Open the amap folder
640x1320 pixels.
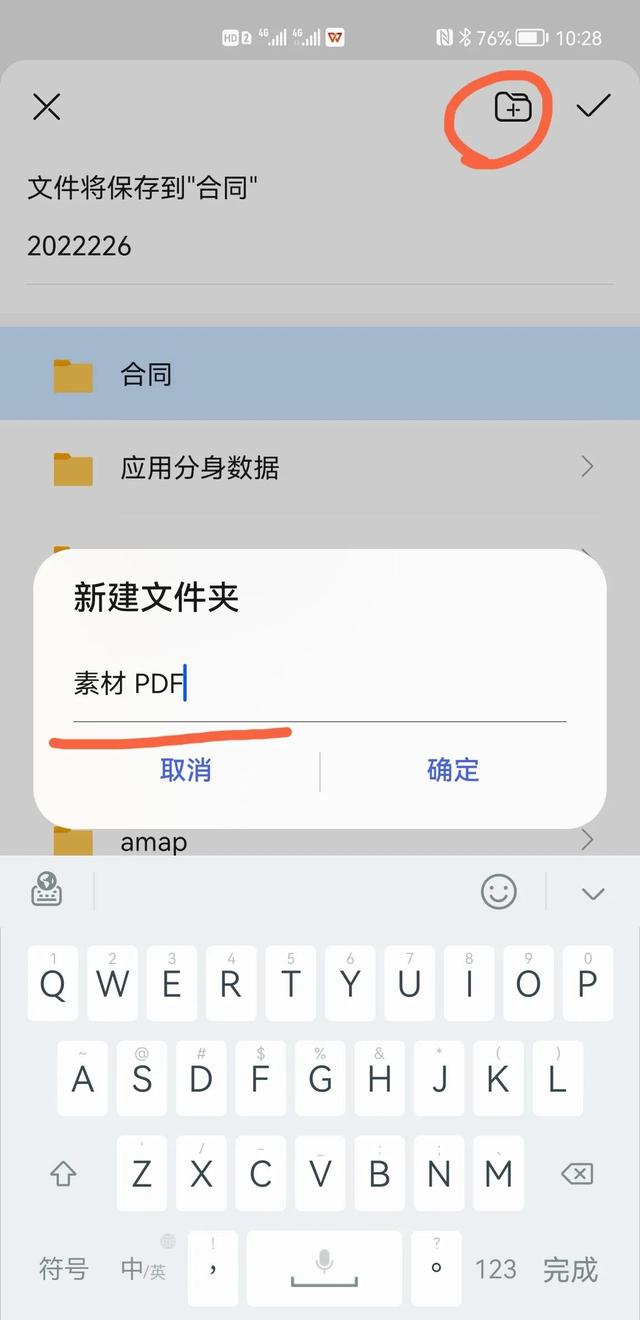coord(153,842)
